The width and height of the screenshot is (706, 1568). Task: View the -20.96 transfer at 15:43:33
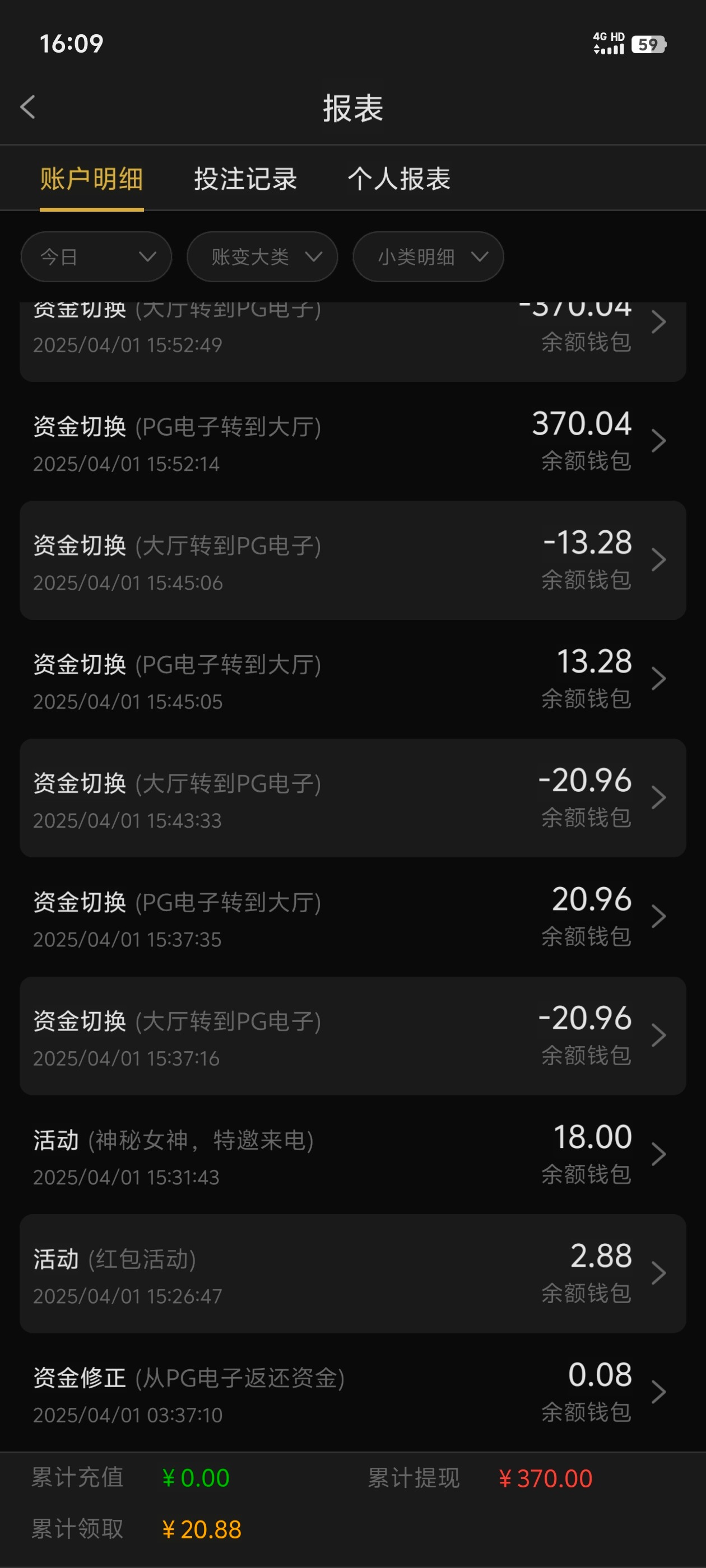pyautogui.click(x=352, y=798)
